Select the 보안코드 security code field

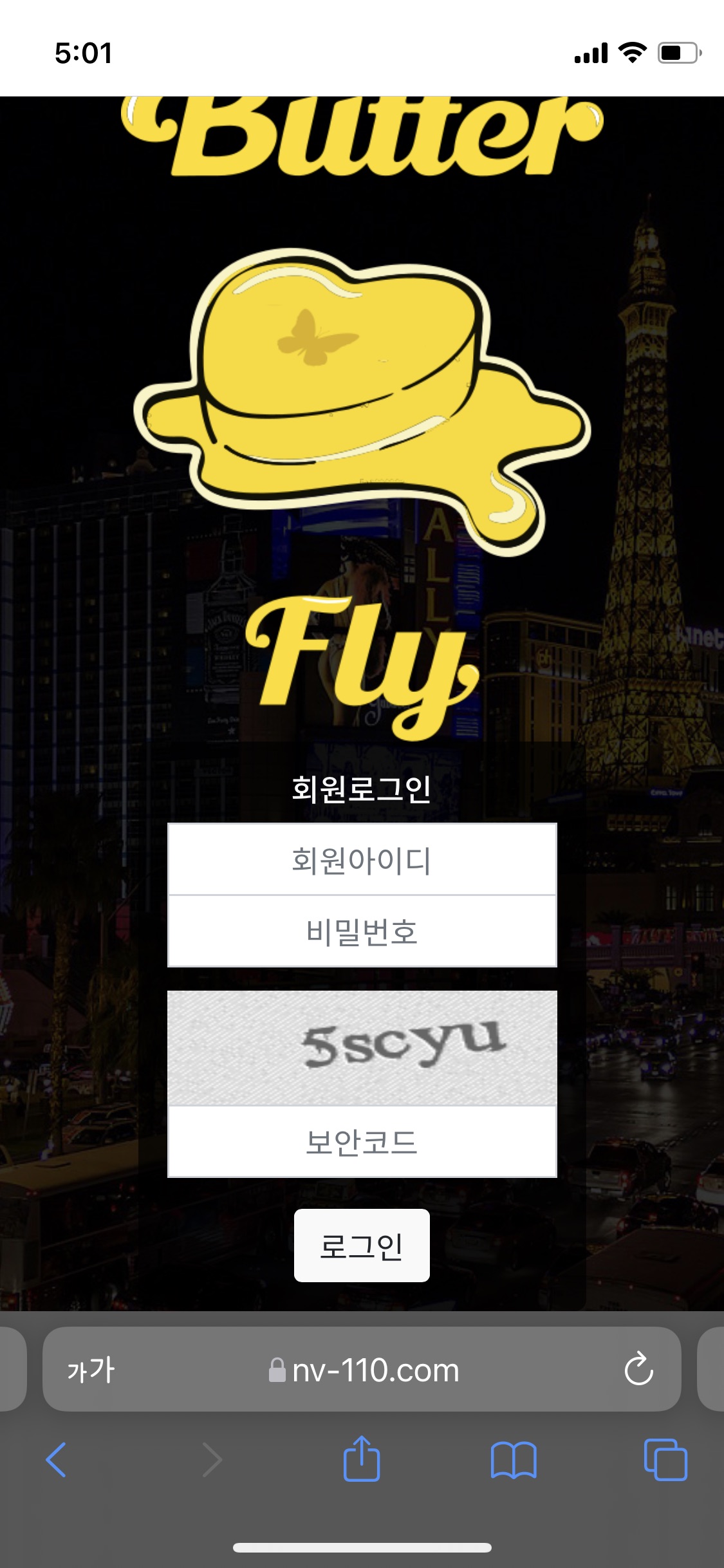pyautogui.click(x=362, y=1143)
